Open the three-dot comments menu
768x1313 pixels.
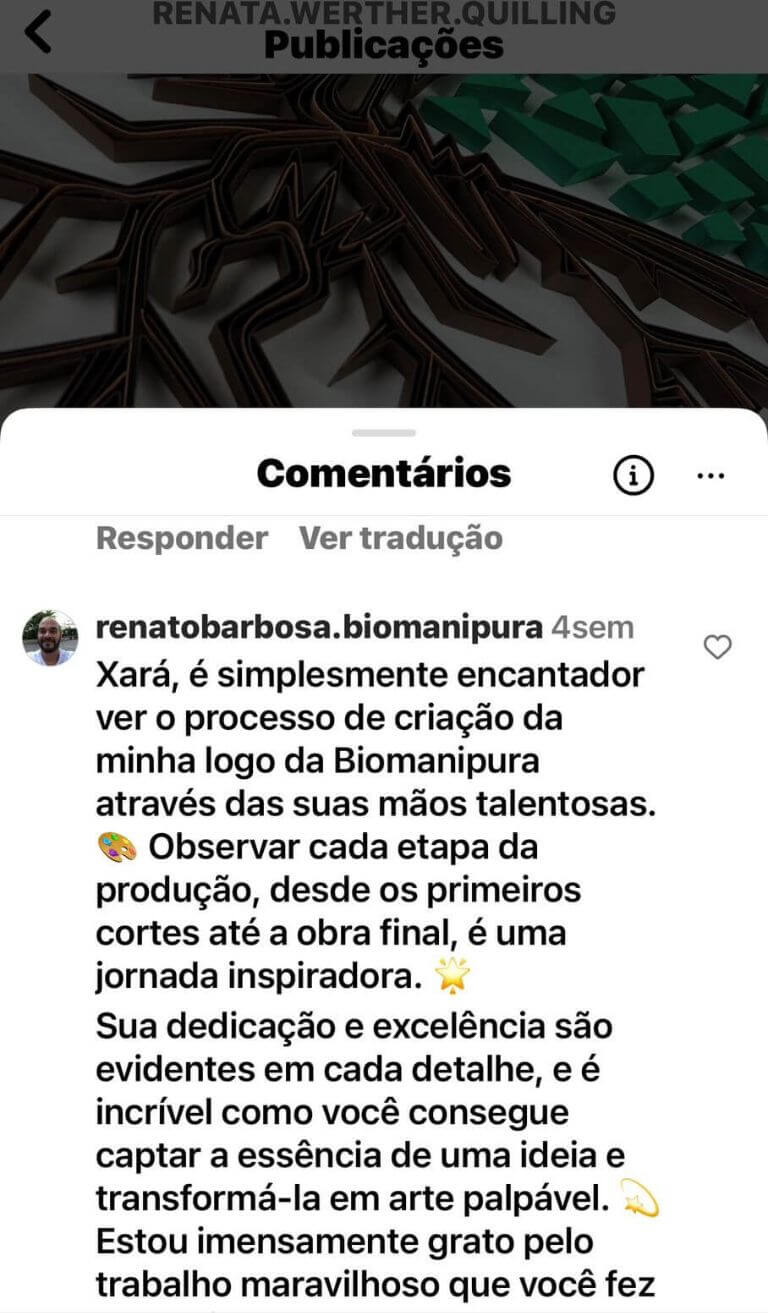710,475
